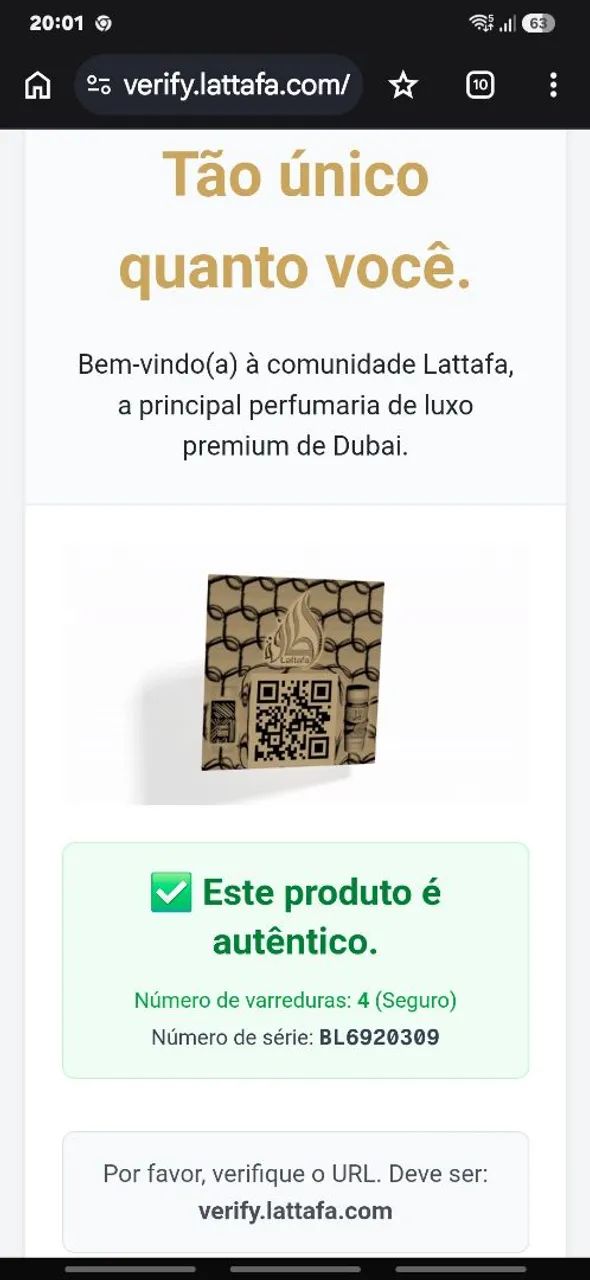
Task: Go to the browser home page
Action: [38, 86]
